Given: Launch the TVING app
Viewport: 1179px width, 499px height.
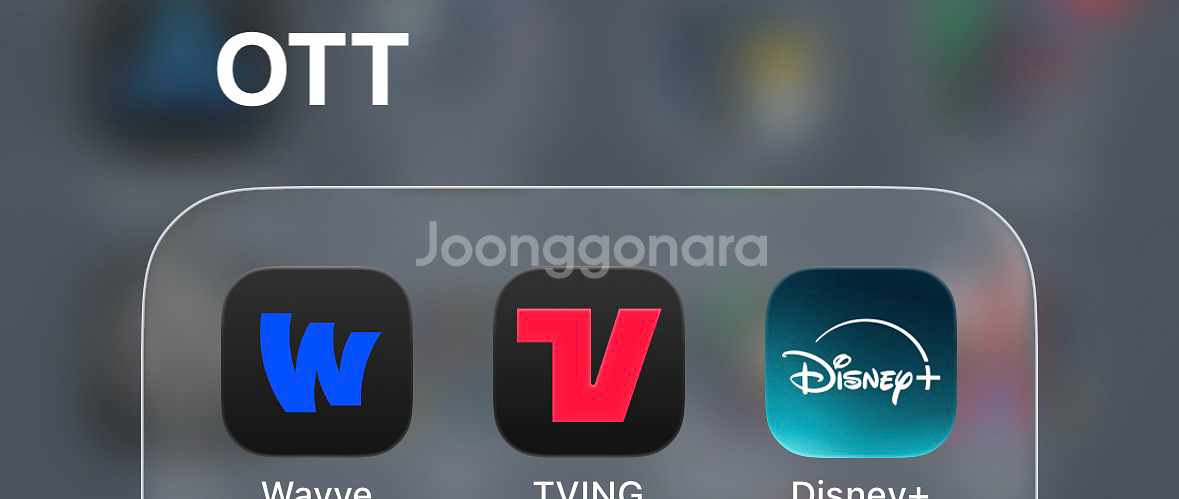Looking at the screenshot, I should pos(589,361).
